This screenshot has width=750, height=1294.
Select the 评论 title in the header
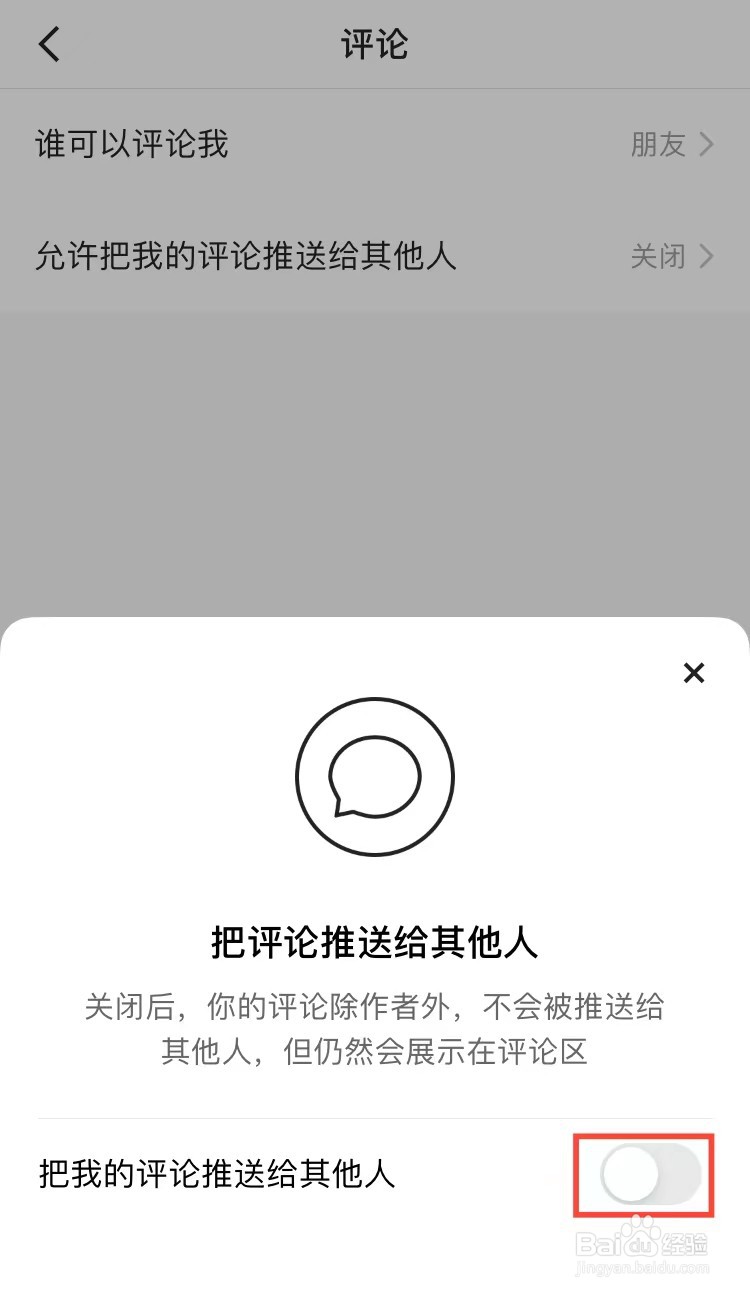[x=374, y=44]
